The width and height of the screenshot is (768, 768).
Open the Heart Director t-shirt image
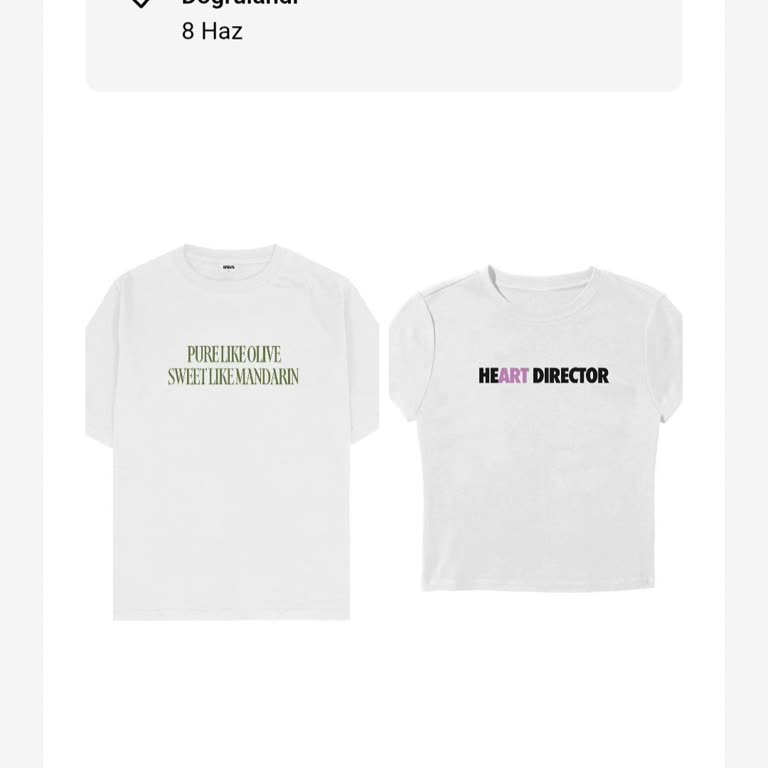point(536,428)
